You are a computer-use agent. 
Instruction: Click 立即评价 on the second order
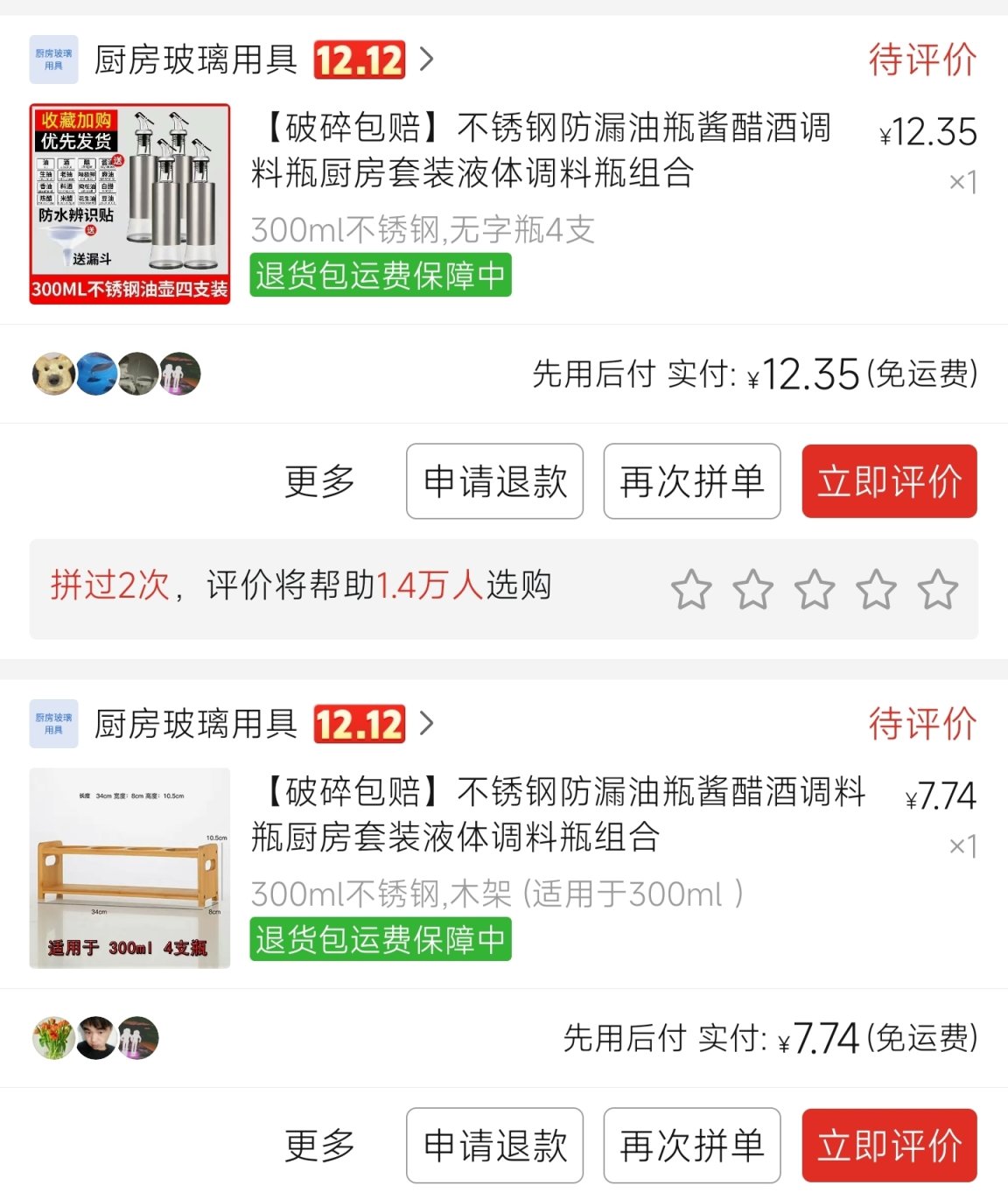(889, 1145)
